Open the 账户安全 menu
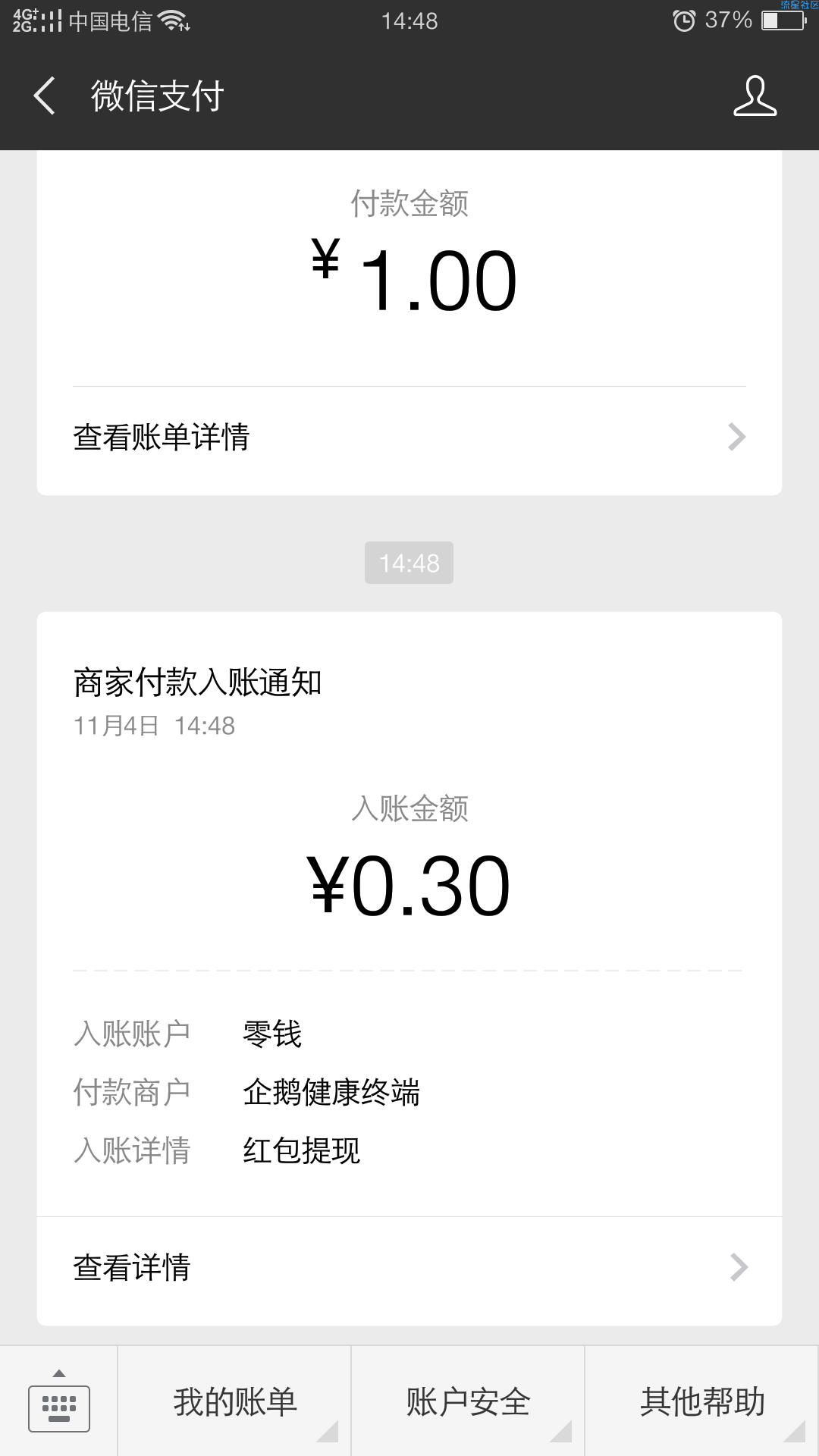819x1456 pixels. [468, 1402]
